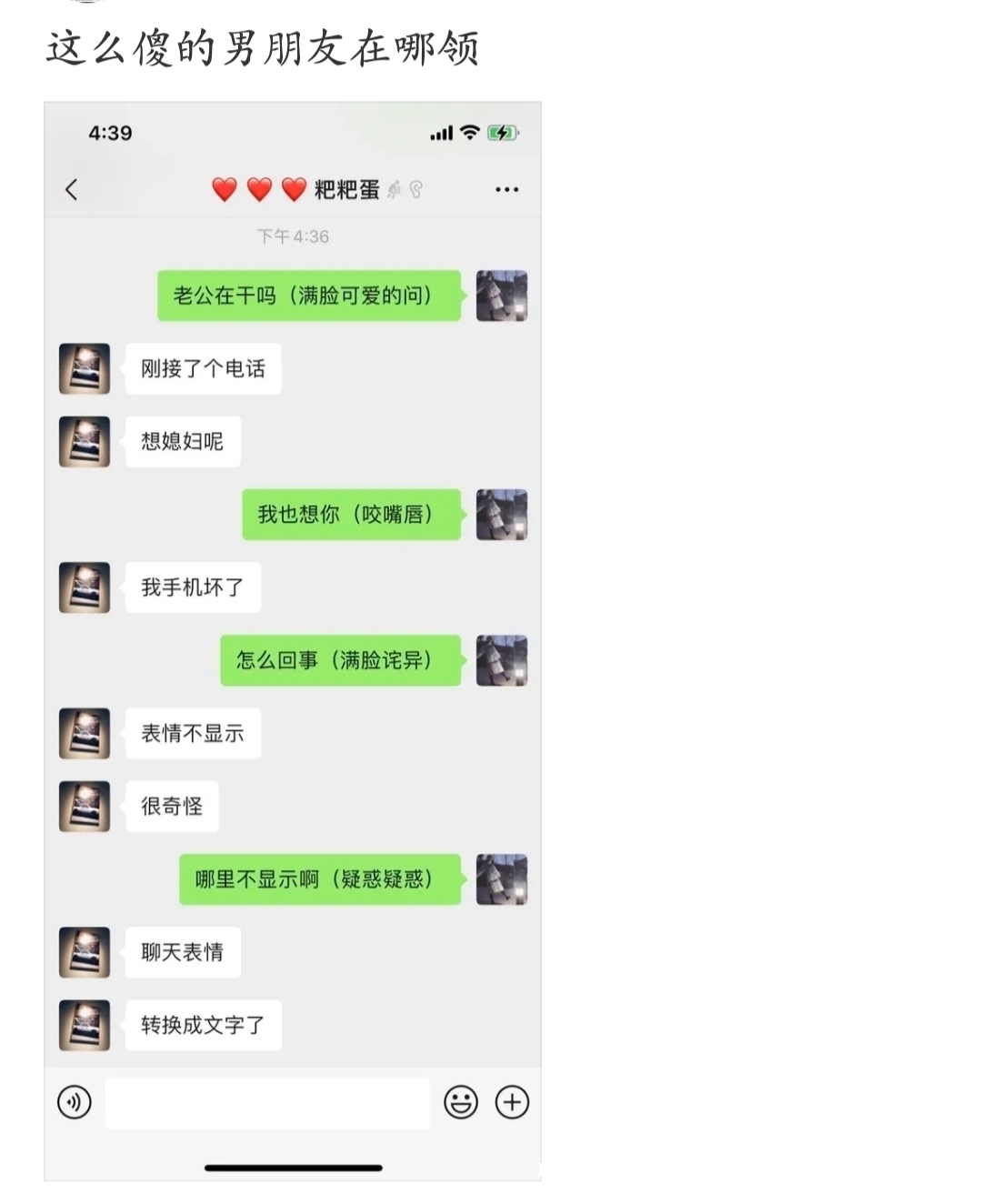Tap the contact name 粑粑蛋 in the header
The image size is (981, 1204).
(x=345, y=189)
